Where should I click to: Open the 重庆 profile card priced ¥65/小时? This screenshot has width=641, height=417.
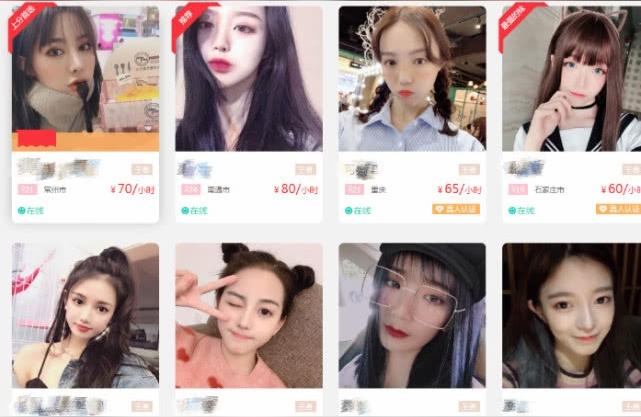[412, 80]
